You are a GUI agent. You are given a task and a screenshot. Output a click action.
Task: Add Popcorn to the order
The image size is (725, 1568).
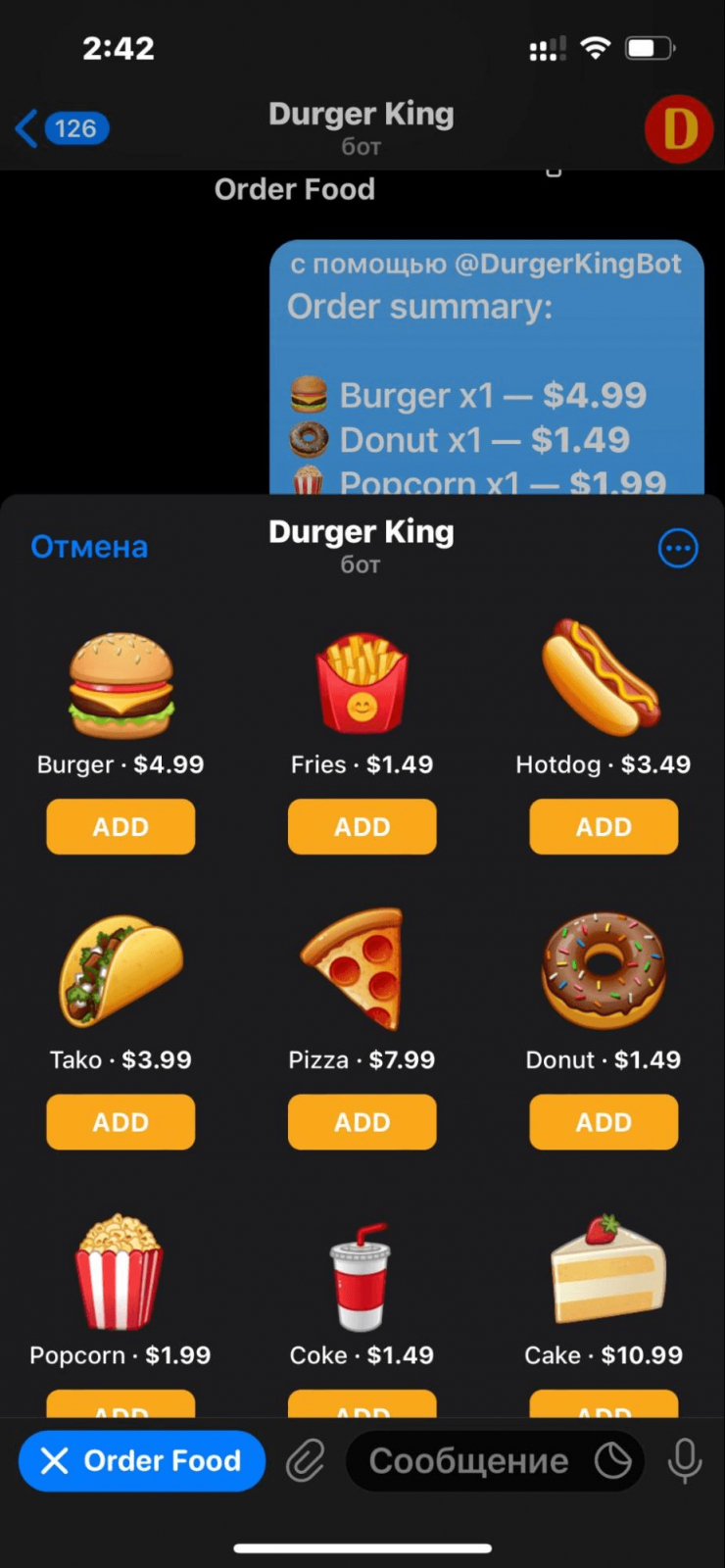121,1405
